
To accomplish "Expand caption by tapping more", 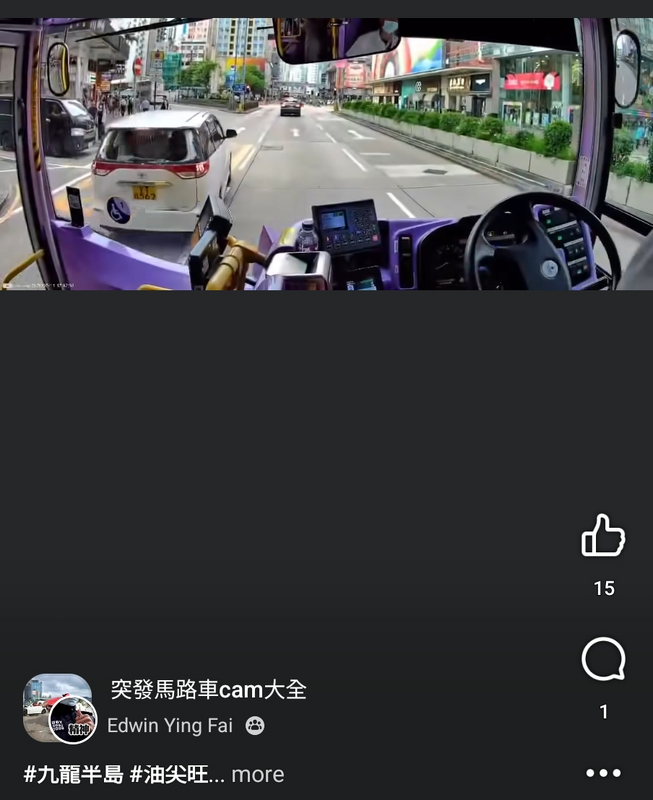I will pyautogui.click(x=258, y=774).
